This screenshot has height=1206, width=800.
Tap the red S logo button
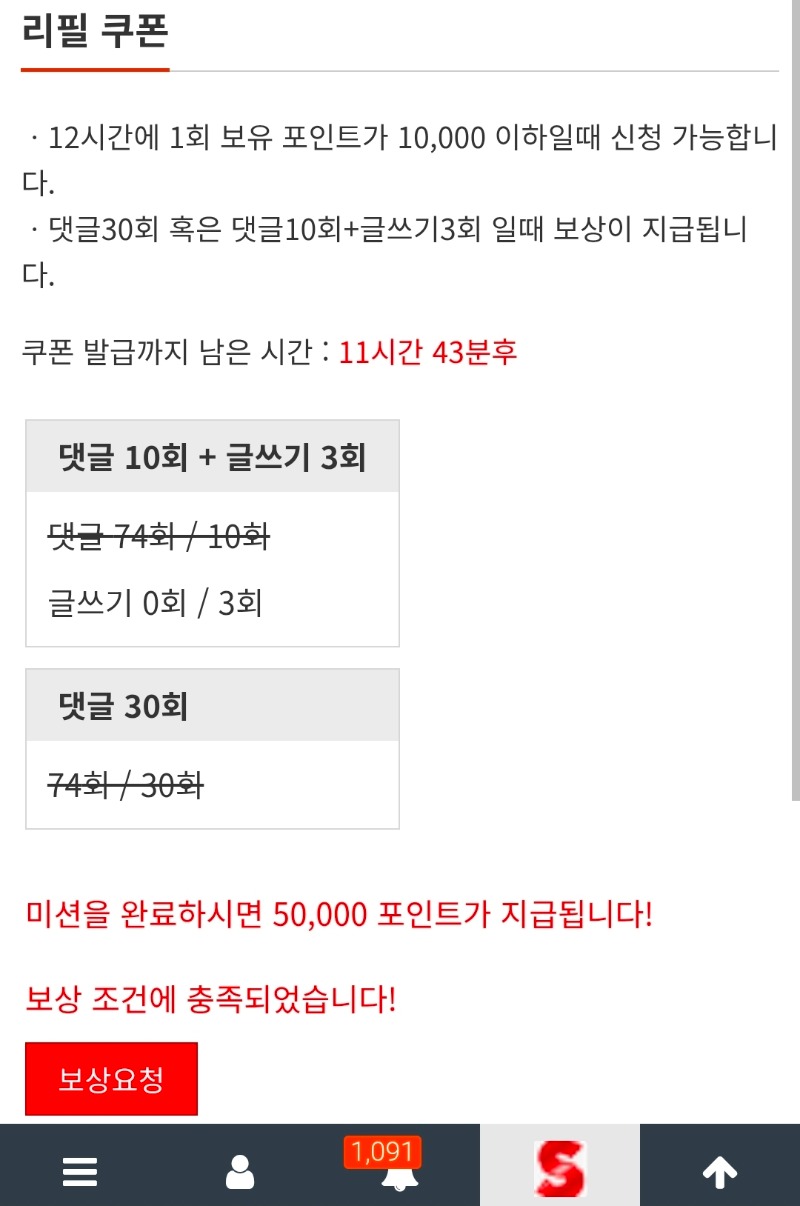pyautogui.click(x=560, y=1168)
